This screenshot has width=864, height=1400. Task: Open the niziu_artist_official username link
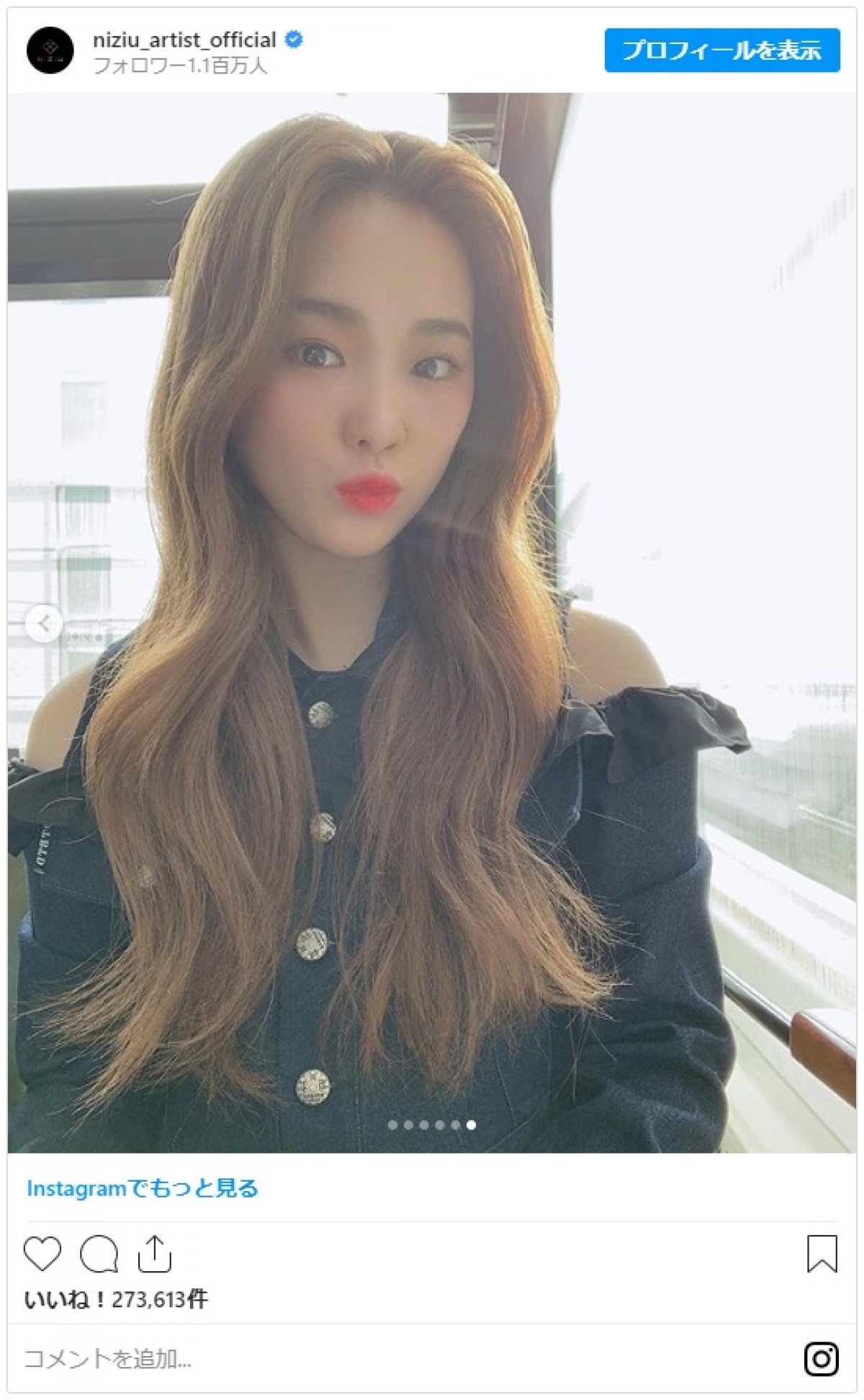[x=184, y=40]
